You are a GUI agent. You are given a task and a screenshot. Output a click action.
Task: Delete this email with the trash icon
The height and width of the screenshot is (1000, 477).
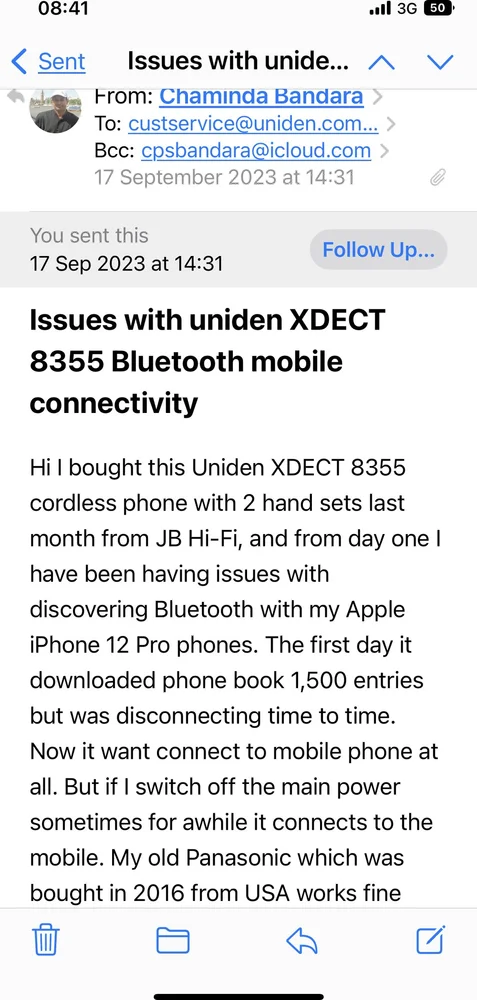pos(46,940)
